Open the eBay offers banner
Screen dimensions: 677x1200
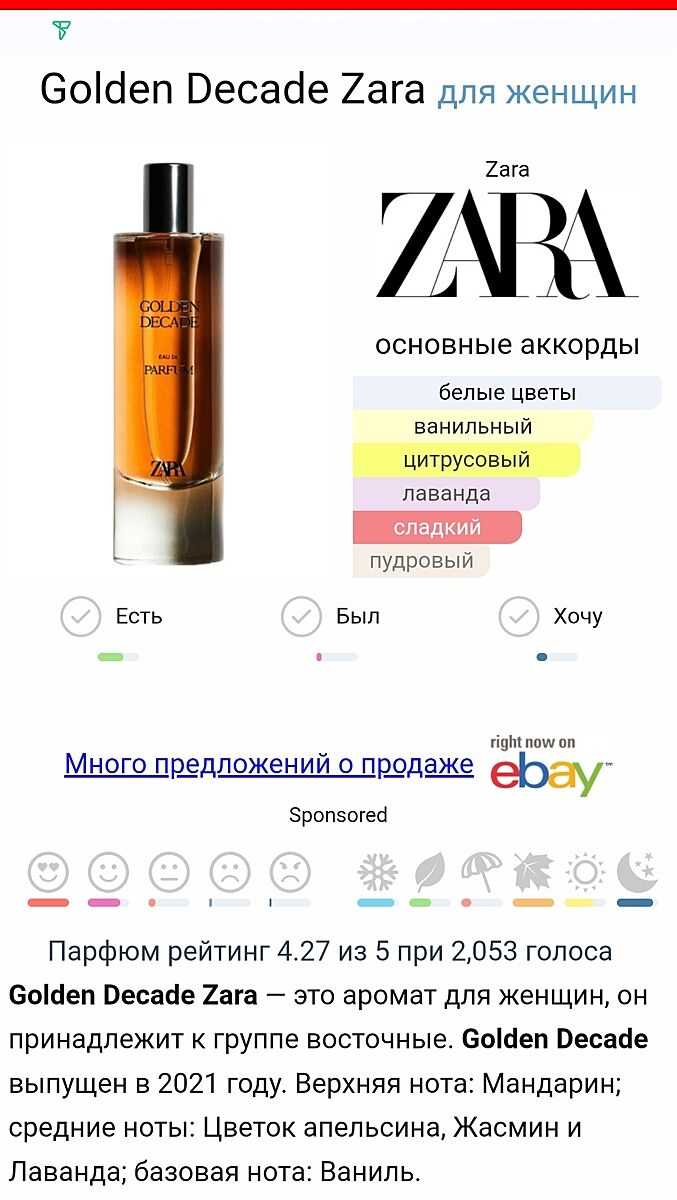point(548,766)
